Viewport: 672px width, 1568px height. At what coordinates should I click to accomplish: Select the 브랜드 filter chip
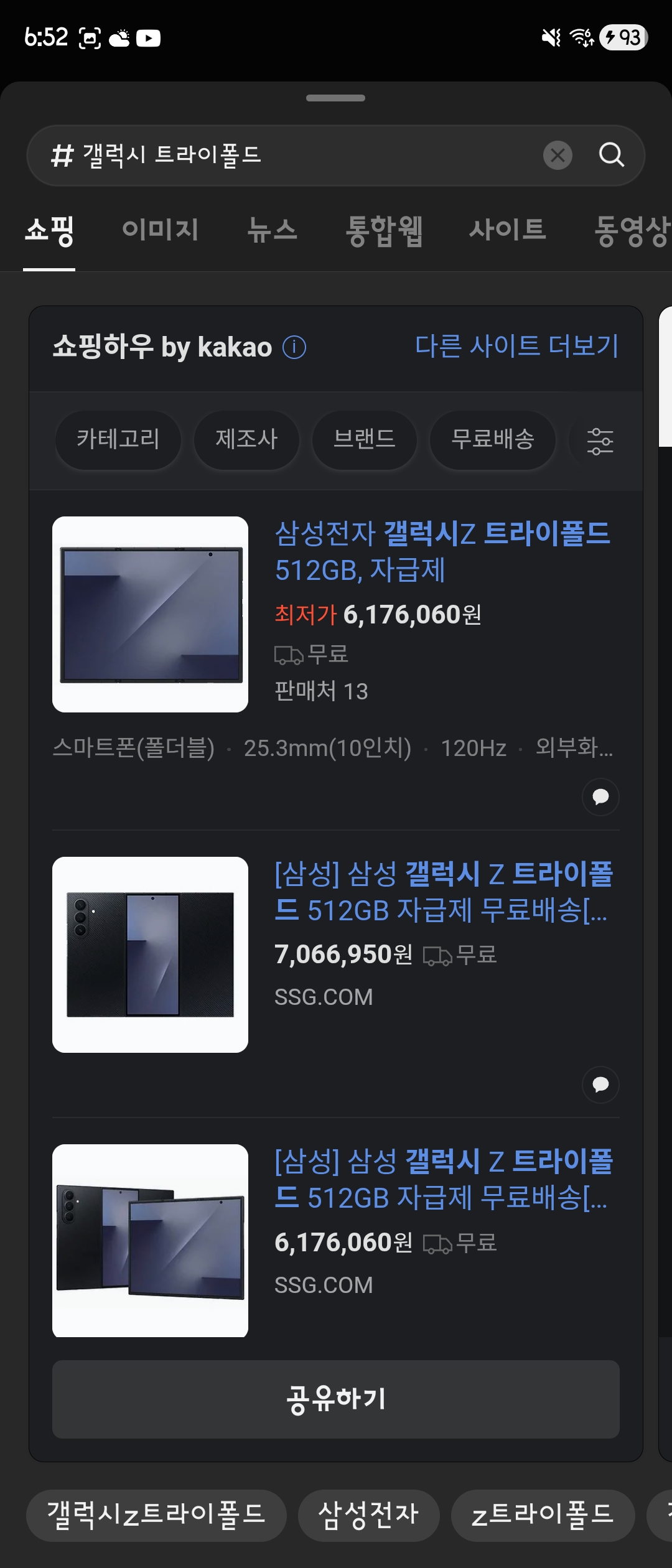(x=365, y=439)
